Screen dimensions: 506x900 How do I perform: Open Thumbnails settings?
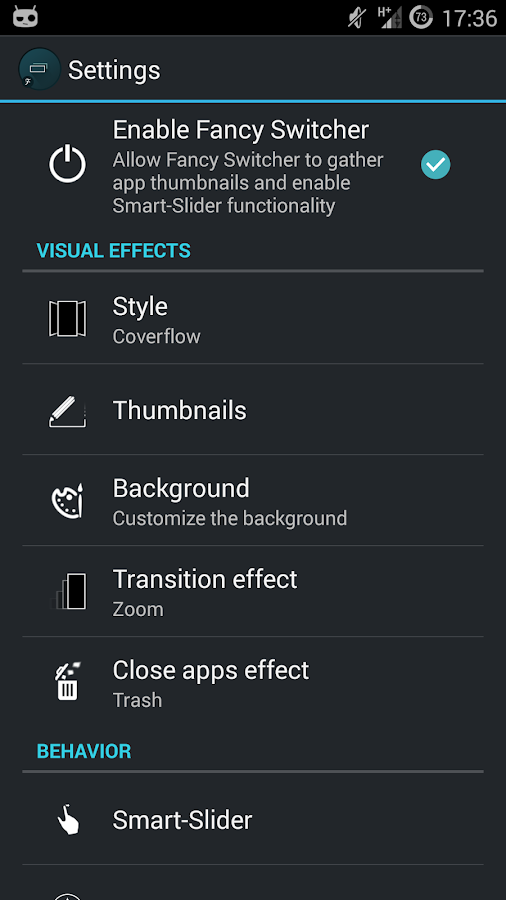pos(253,410)
